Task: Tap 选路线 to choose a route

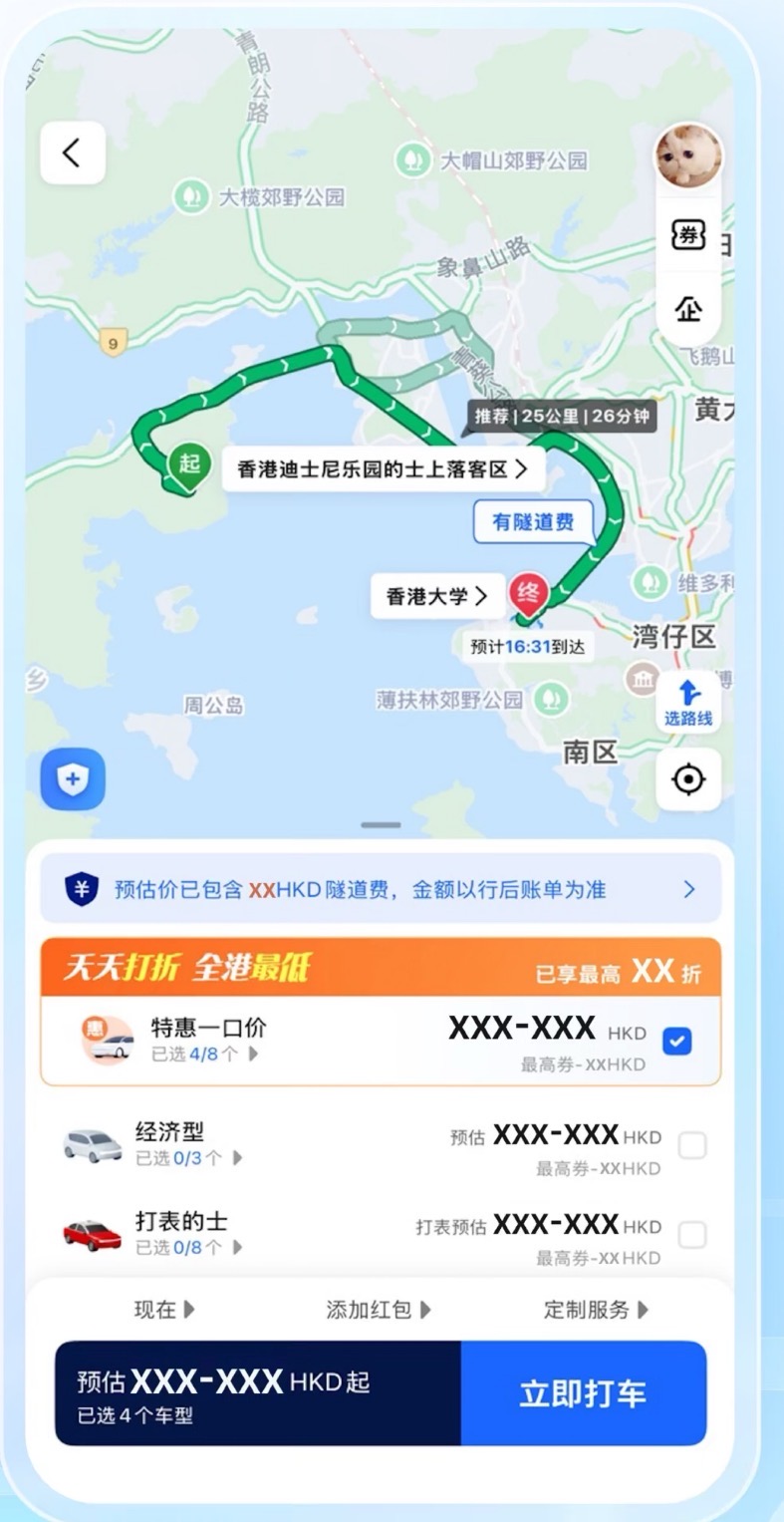Action: tap(688, 703)
